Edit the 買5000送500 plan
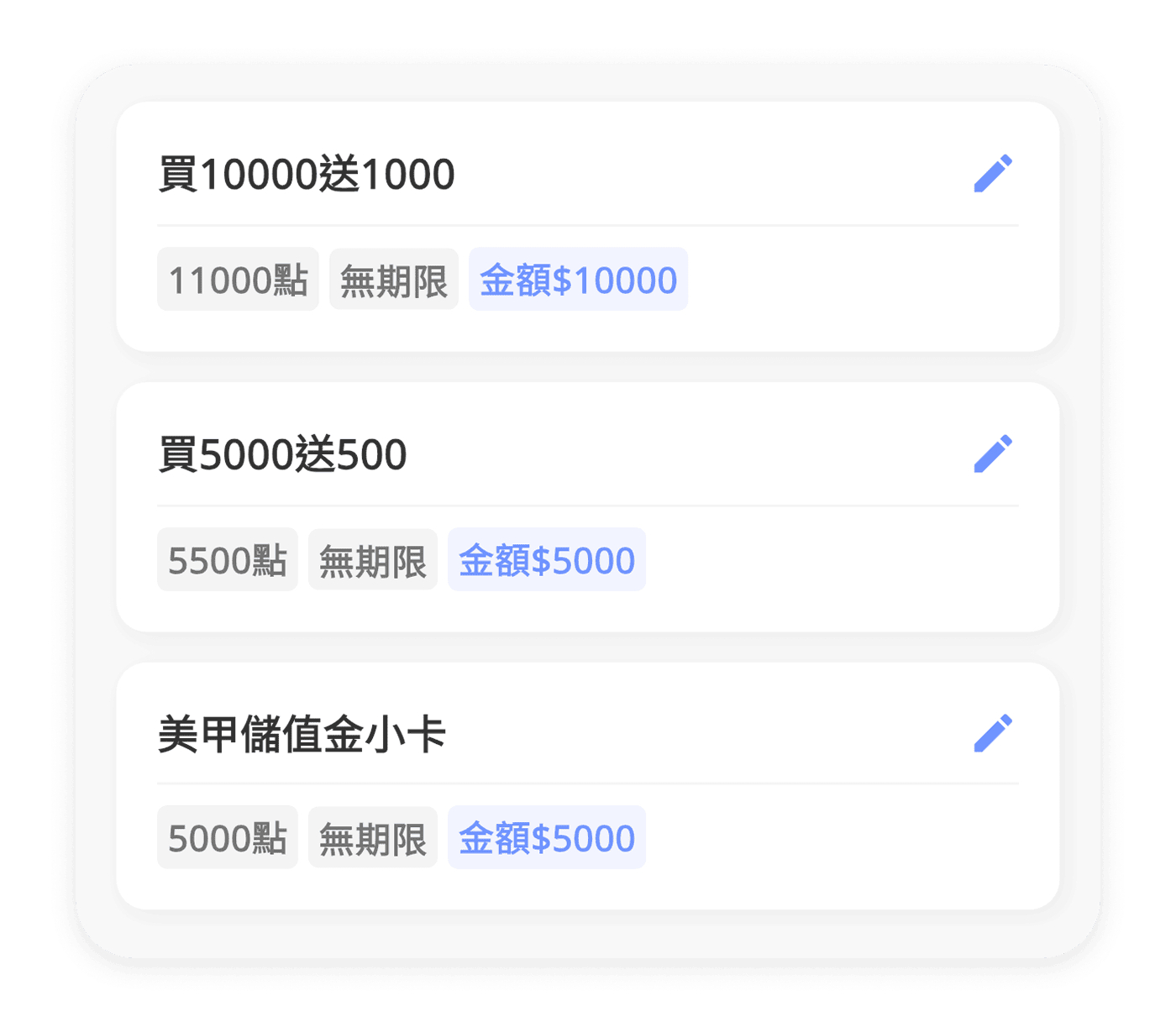 click(993, 454)
